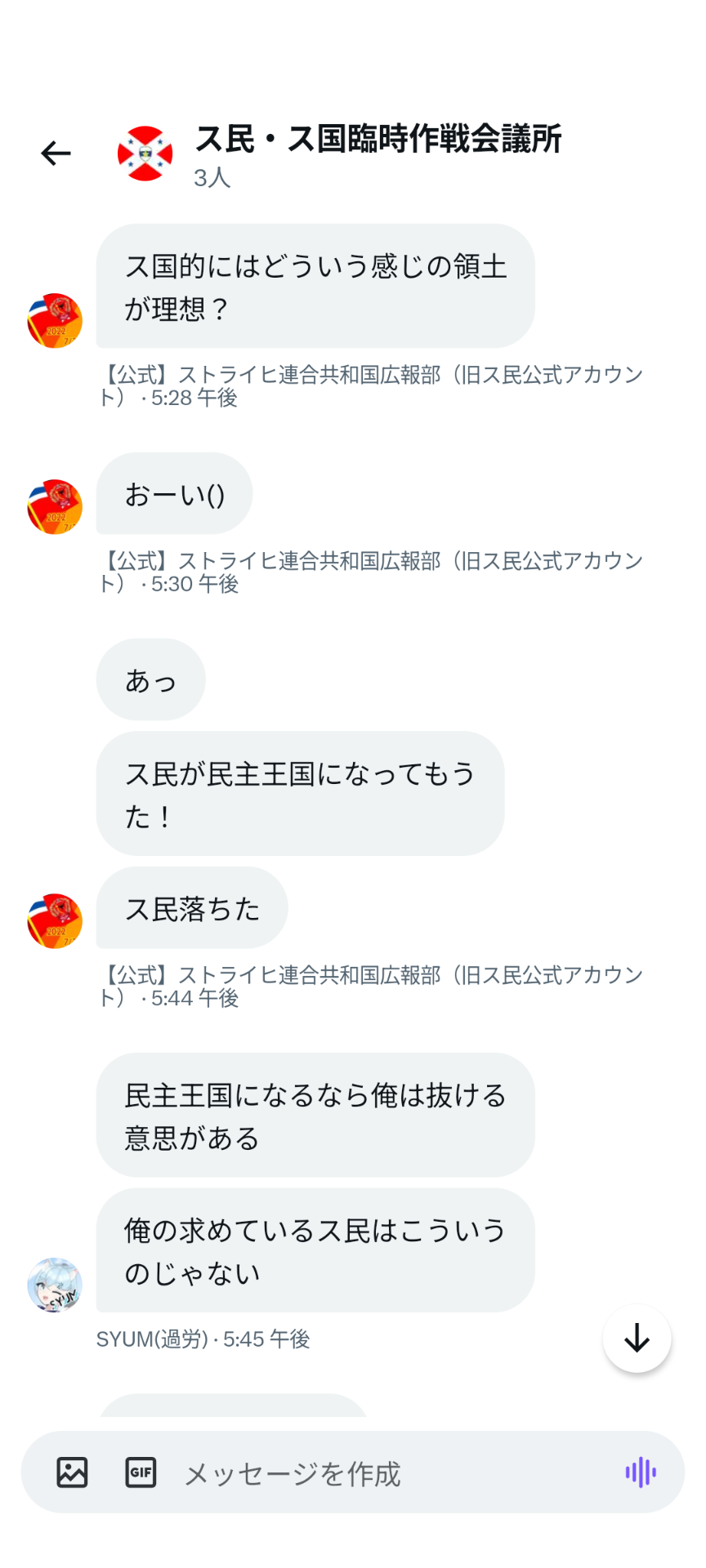The image size is (706, 1568).
Task: Open SYUM(過労)'s profile avatar
Action: click(x=55, y=1284)
